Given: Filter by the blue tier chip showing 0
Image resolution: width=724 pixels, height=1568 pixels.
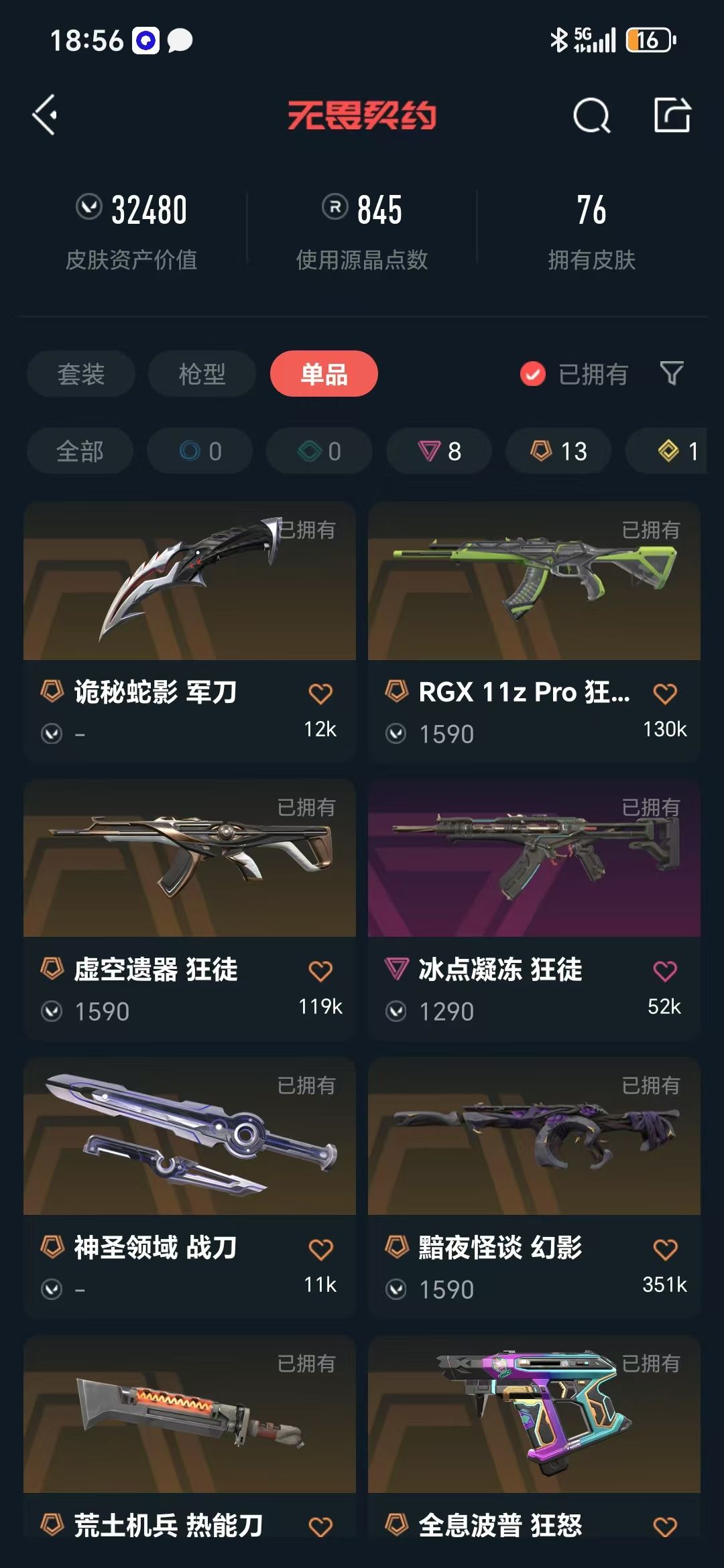Looking at the screenshot, I should [x=200, y=451].
